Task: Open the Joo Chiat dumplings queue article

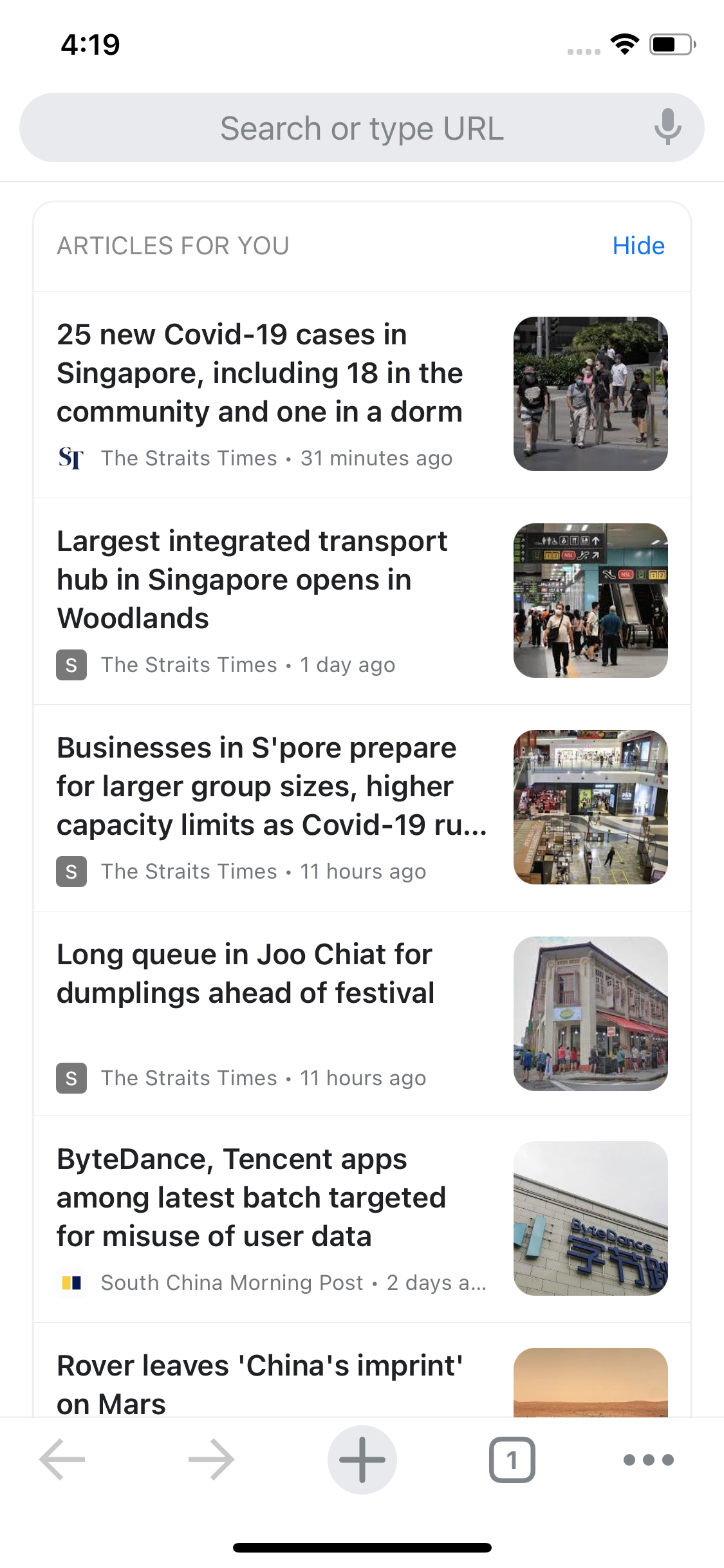Action: 362,1014
